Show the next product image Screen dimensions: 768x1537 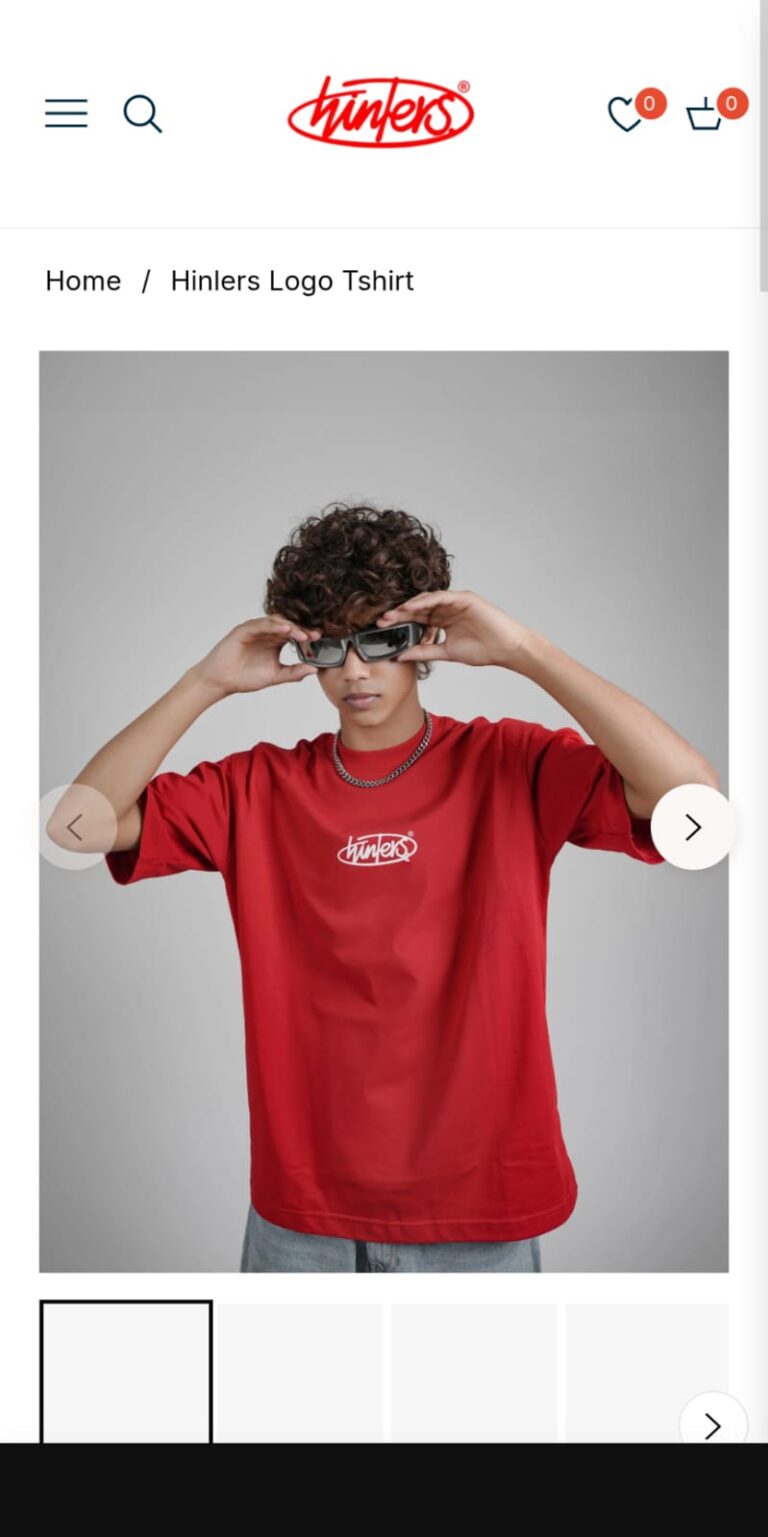[692, 827]
